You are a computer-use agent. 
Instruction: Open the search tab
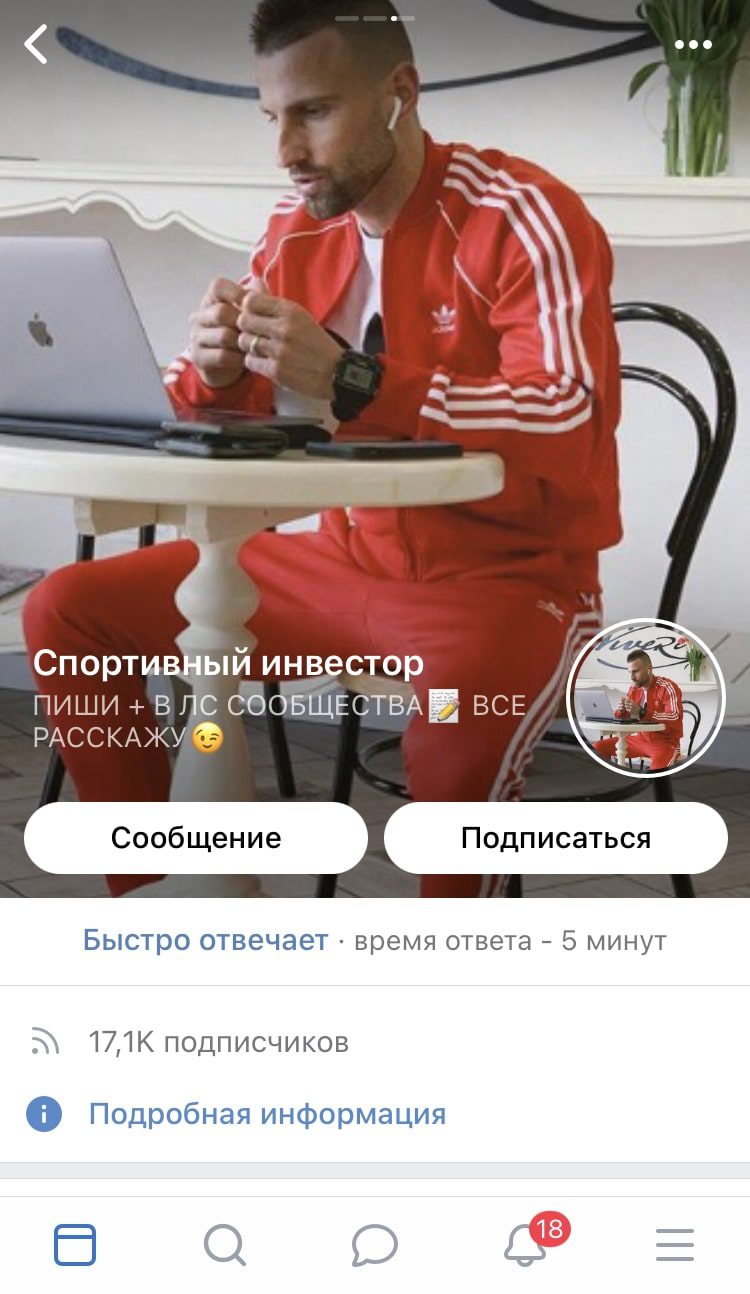pyautogui.click(x=225, y=1245)
